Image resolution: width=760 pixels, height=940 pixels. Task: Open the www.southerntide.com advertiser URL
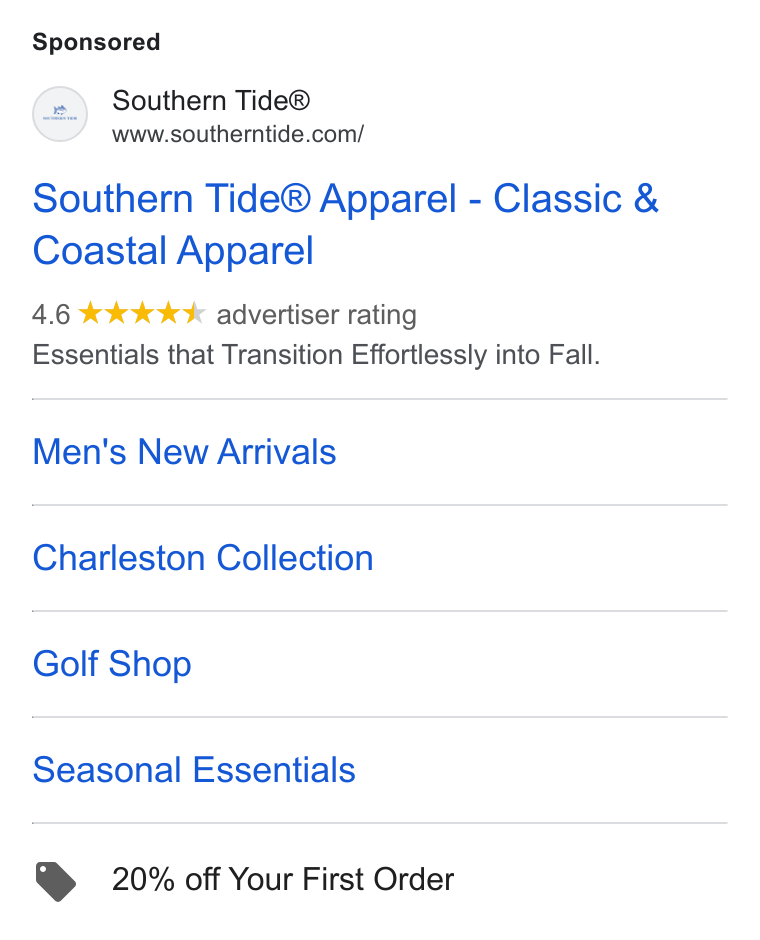[x=237, y=134]
